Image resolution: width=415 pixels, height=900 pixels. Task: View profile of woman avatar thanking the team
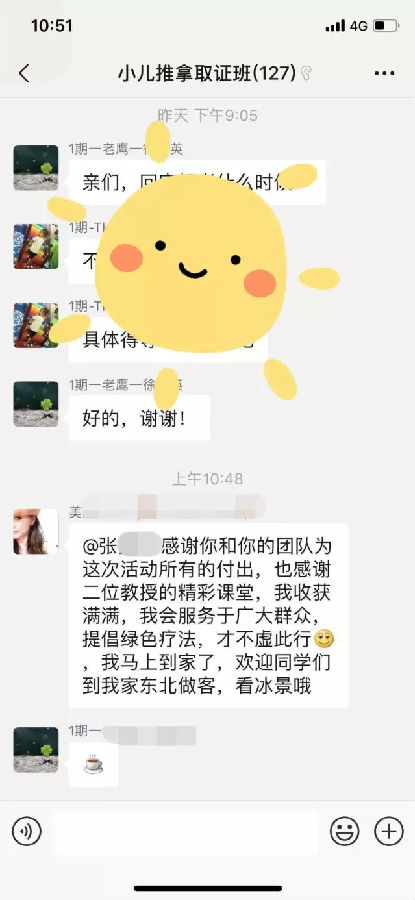tap(36, 532)
